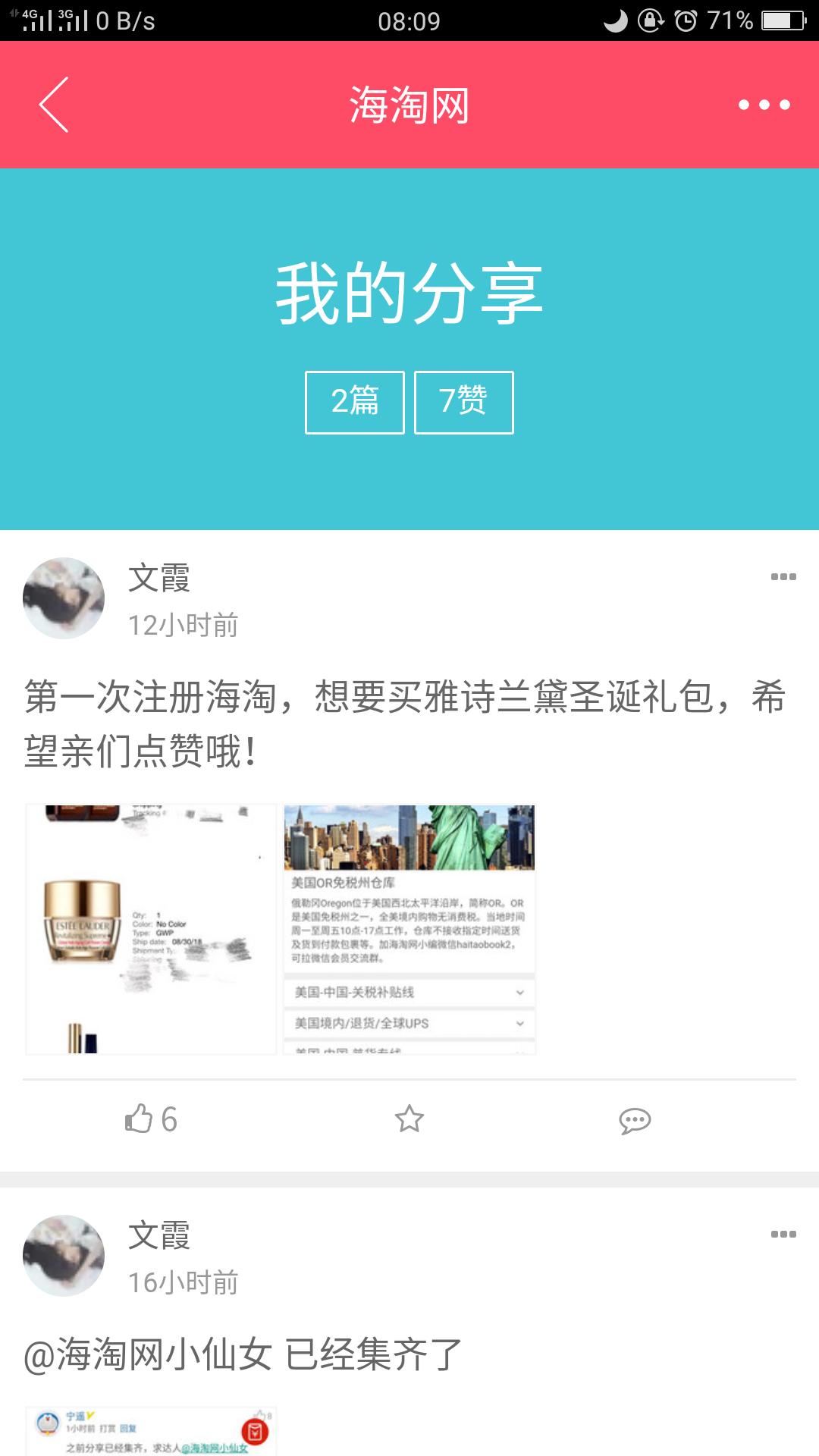Image resolution: width=819 pixels, height=1456 pixels.
Task: Open more options on the 12小时前 post
Action: (x=783, y=577)
